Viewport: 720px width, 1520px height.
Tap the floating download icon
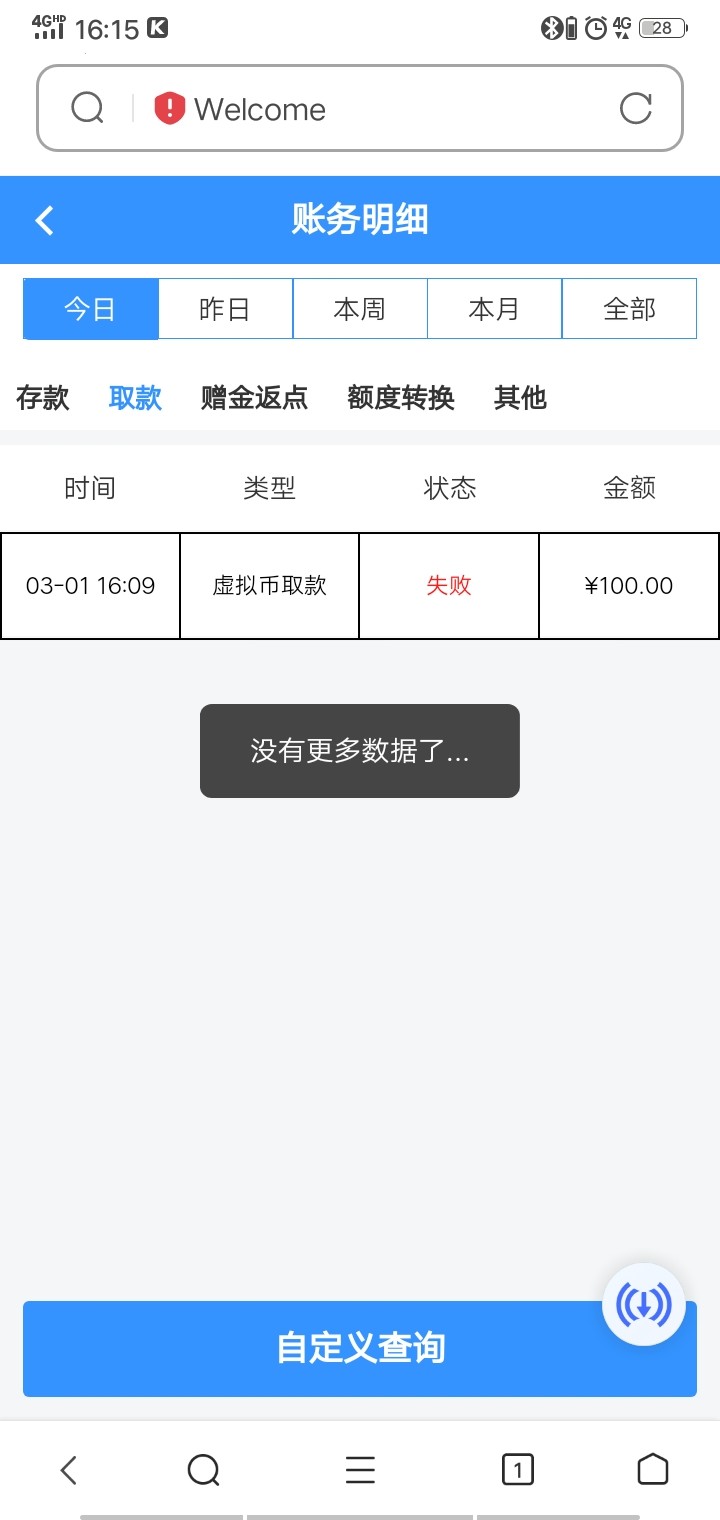click(x=644, y=1304)
